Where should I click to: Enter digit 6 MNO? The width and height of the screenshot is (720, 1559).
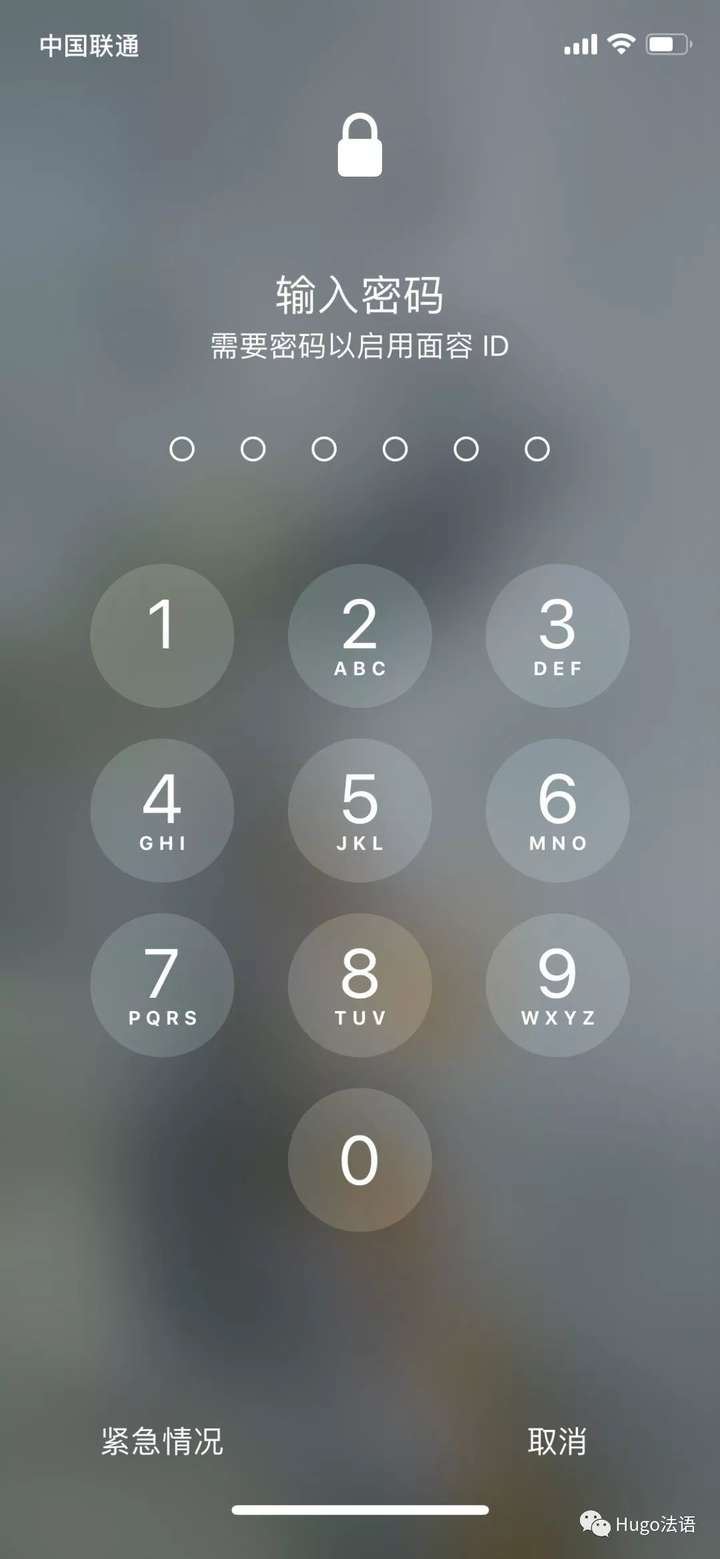click(557, 810)
